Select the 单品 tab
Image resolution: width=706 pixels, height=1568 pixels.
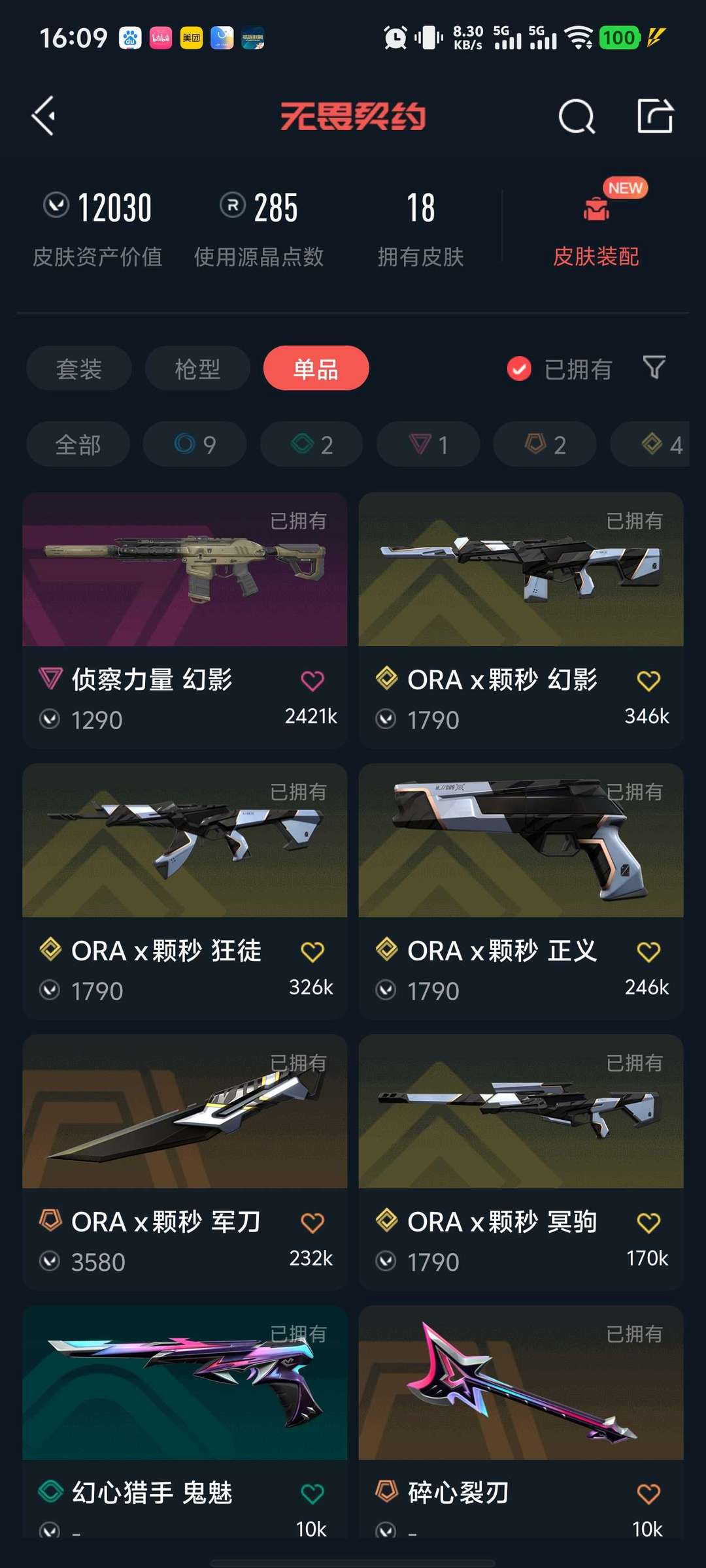(316, 368)
